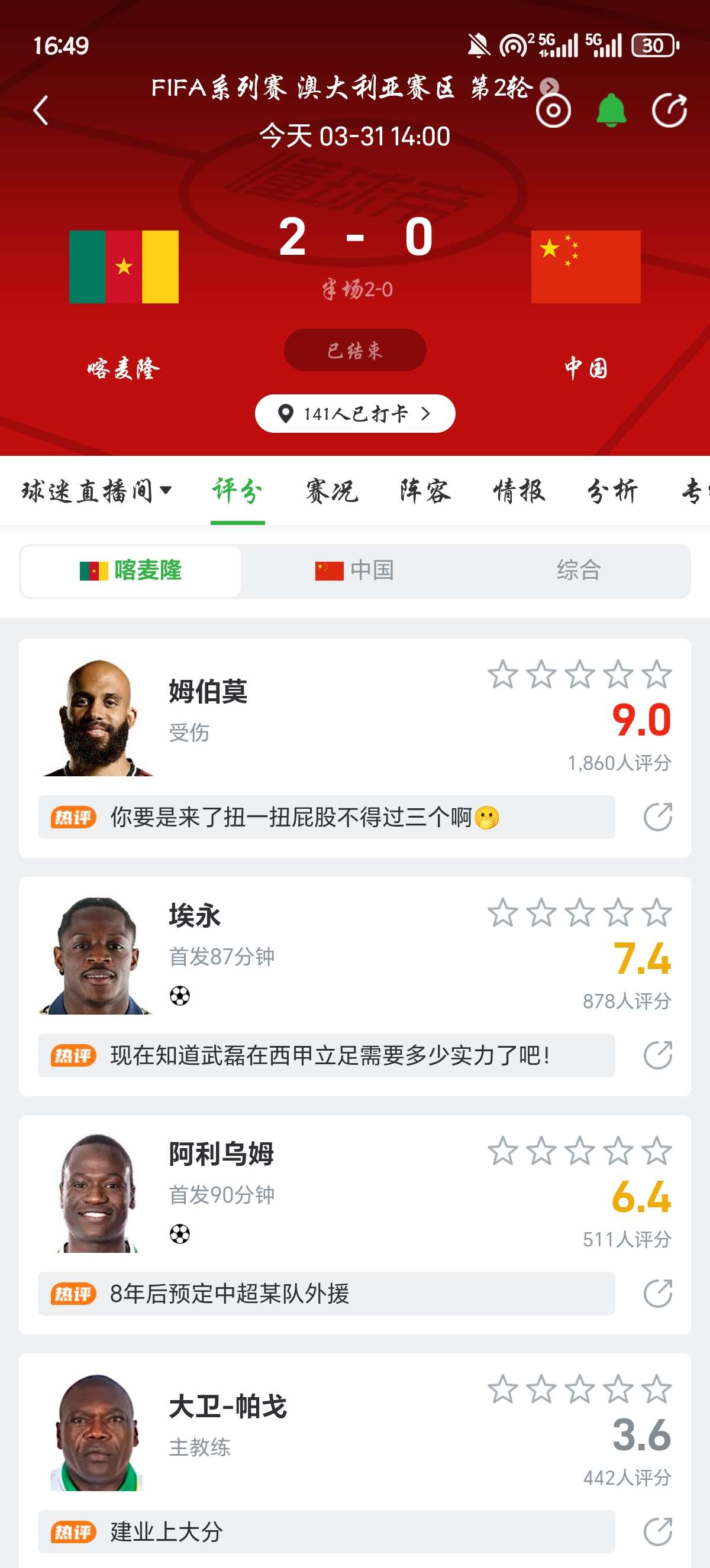Share the hot comment under 阿利乌姆

(x=657, y=1294)
